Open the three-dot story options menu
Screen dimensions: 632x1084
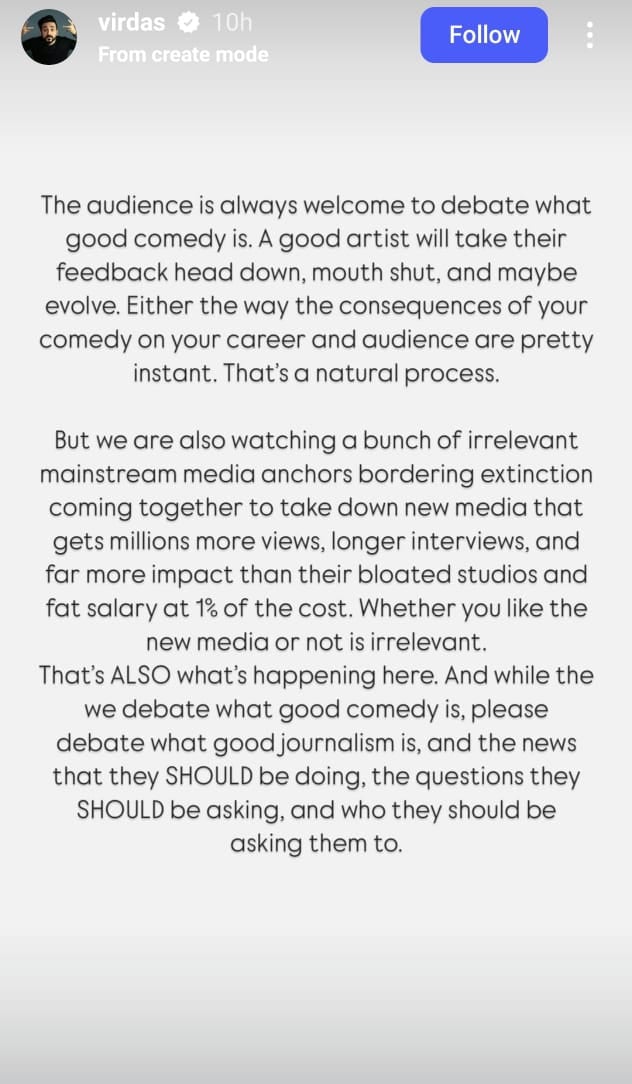coord(590,35)
